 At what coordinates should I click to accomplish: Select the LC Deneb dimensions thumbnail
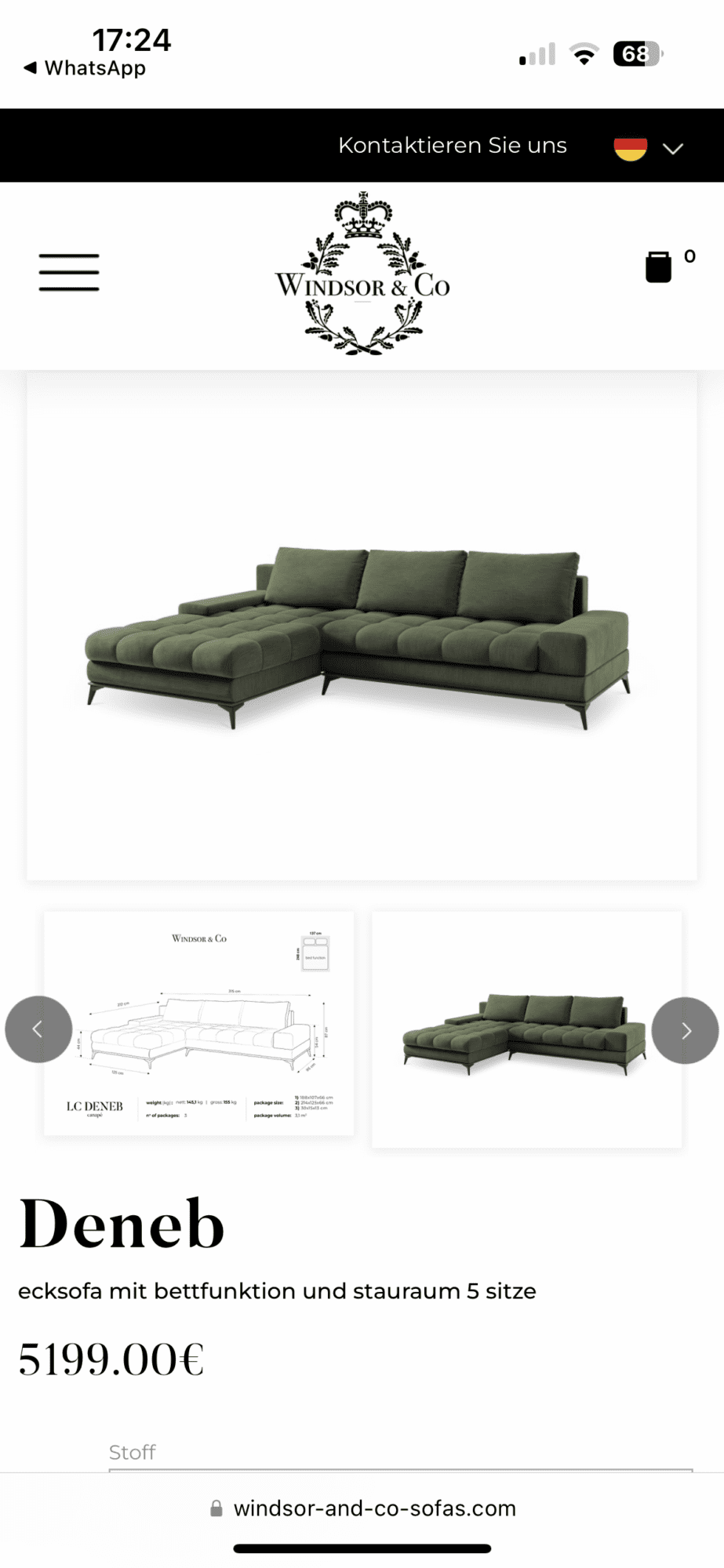tap(199, 1023)
